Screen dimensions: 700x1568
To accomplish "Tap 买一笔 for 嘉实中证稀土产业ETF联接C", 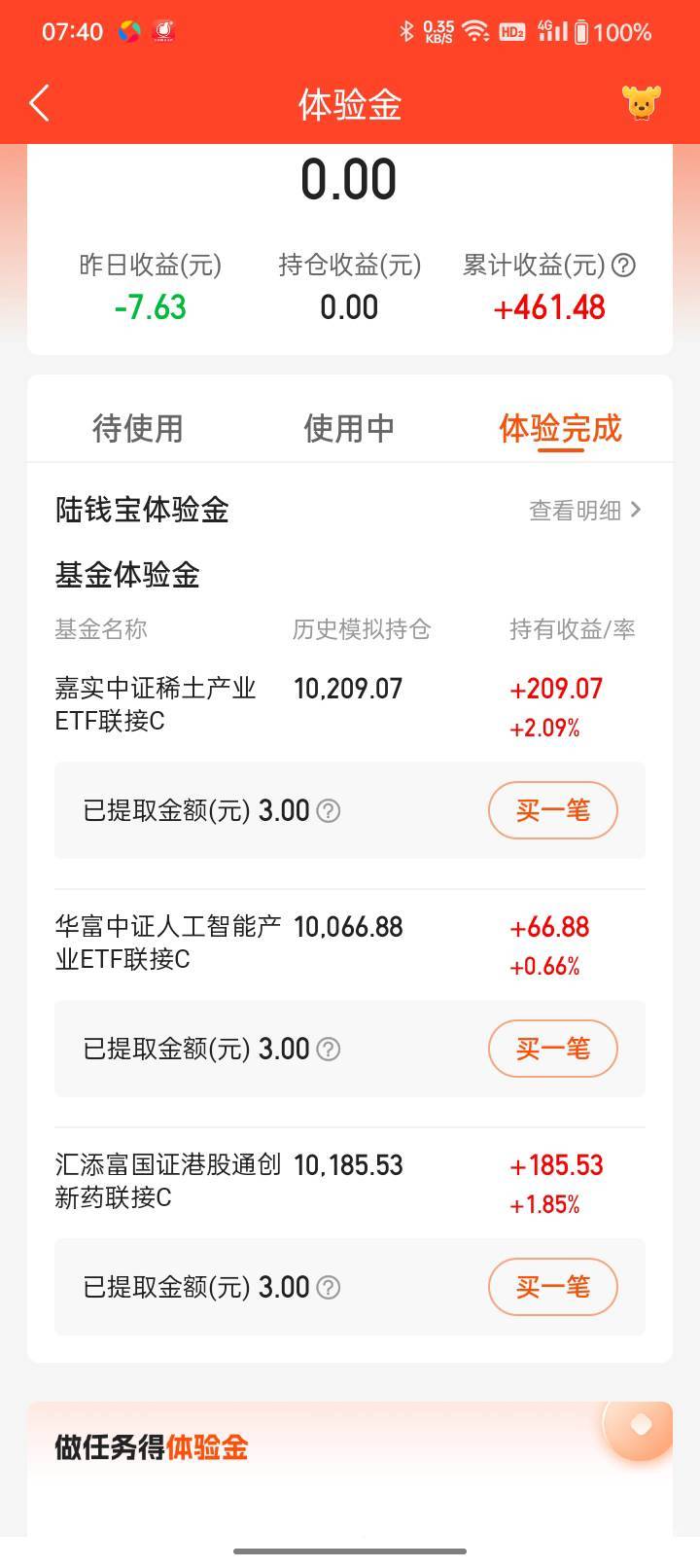I will coord(552,810).
